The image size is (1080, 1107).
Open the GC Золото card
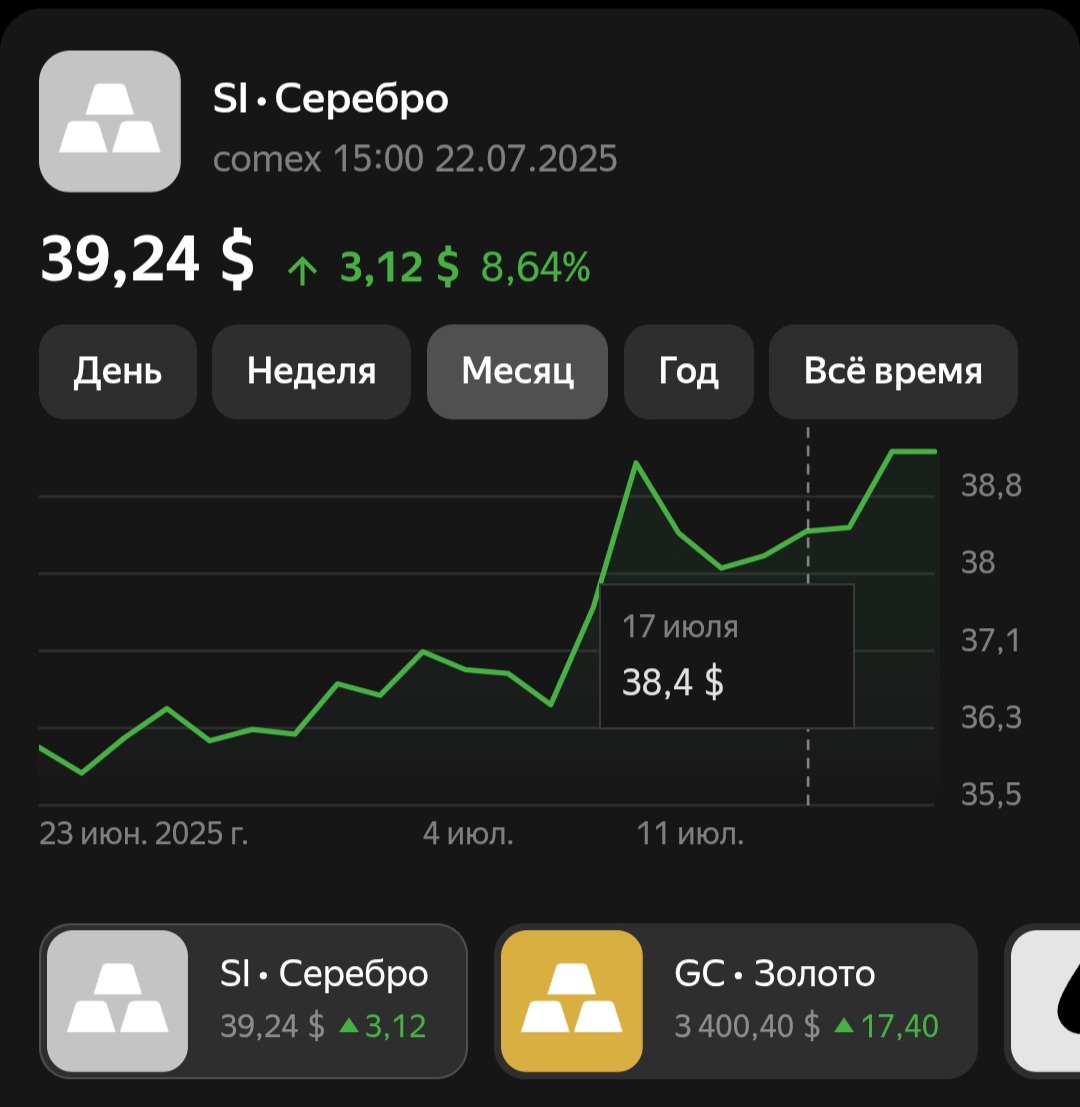point(735,1001)
